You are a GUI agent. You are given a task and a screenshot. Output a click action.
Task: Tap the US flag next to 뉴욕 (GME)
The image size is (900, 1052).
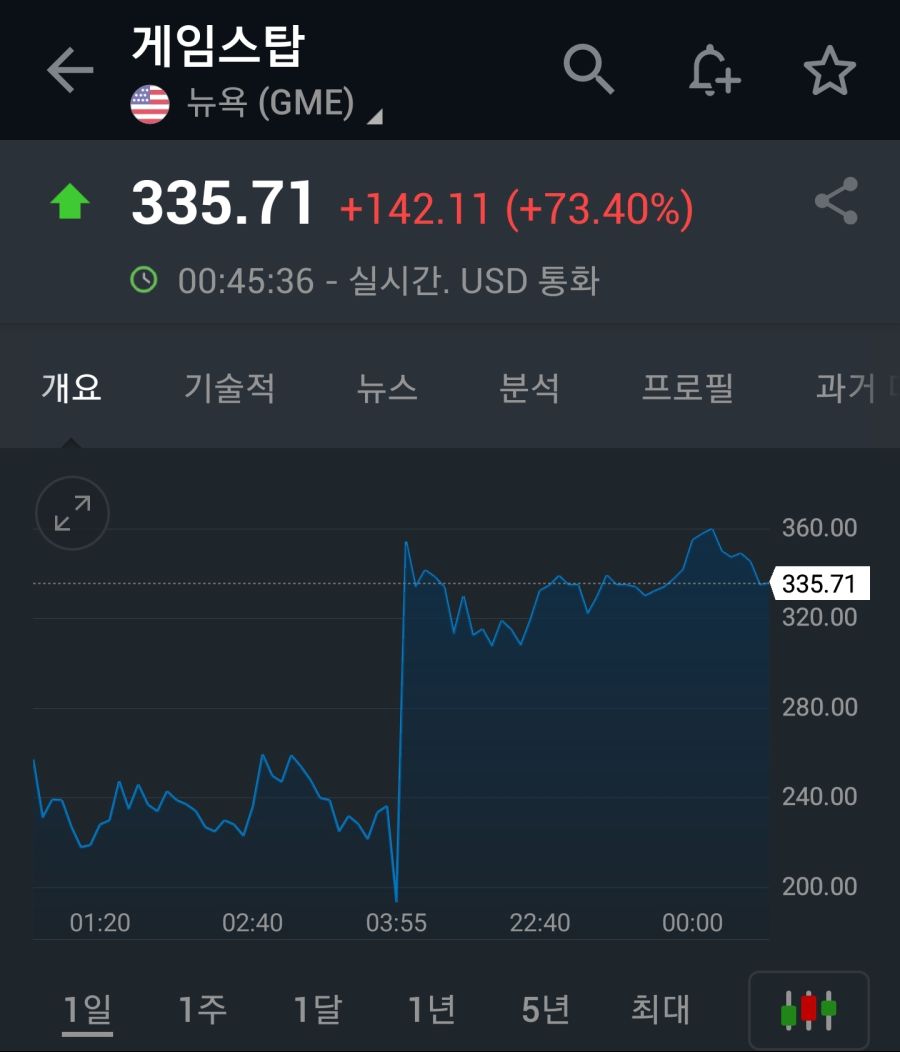click(148, 104)
